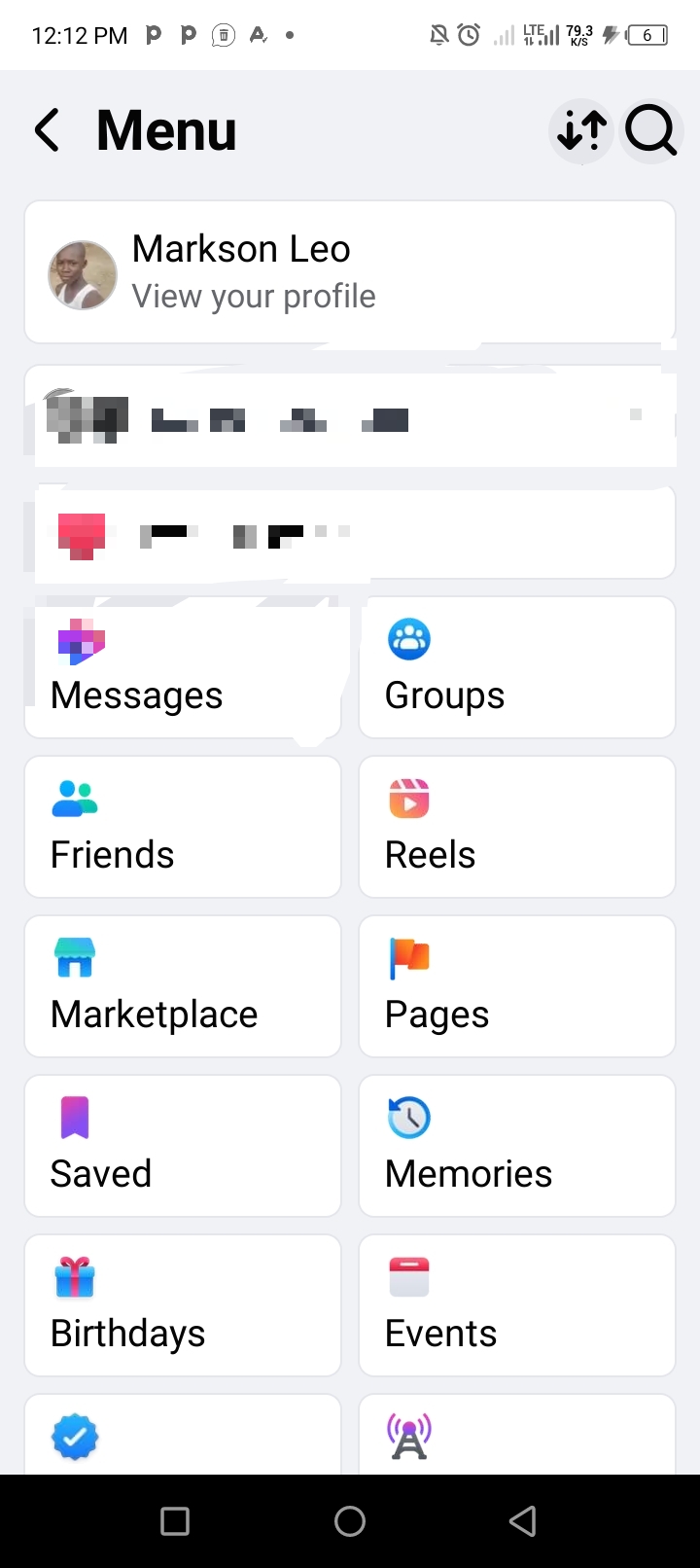Go to Friends
The image size is (700, 1568).
[183, 827]
